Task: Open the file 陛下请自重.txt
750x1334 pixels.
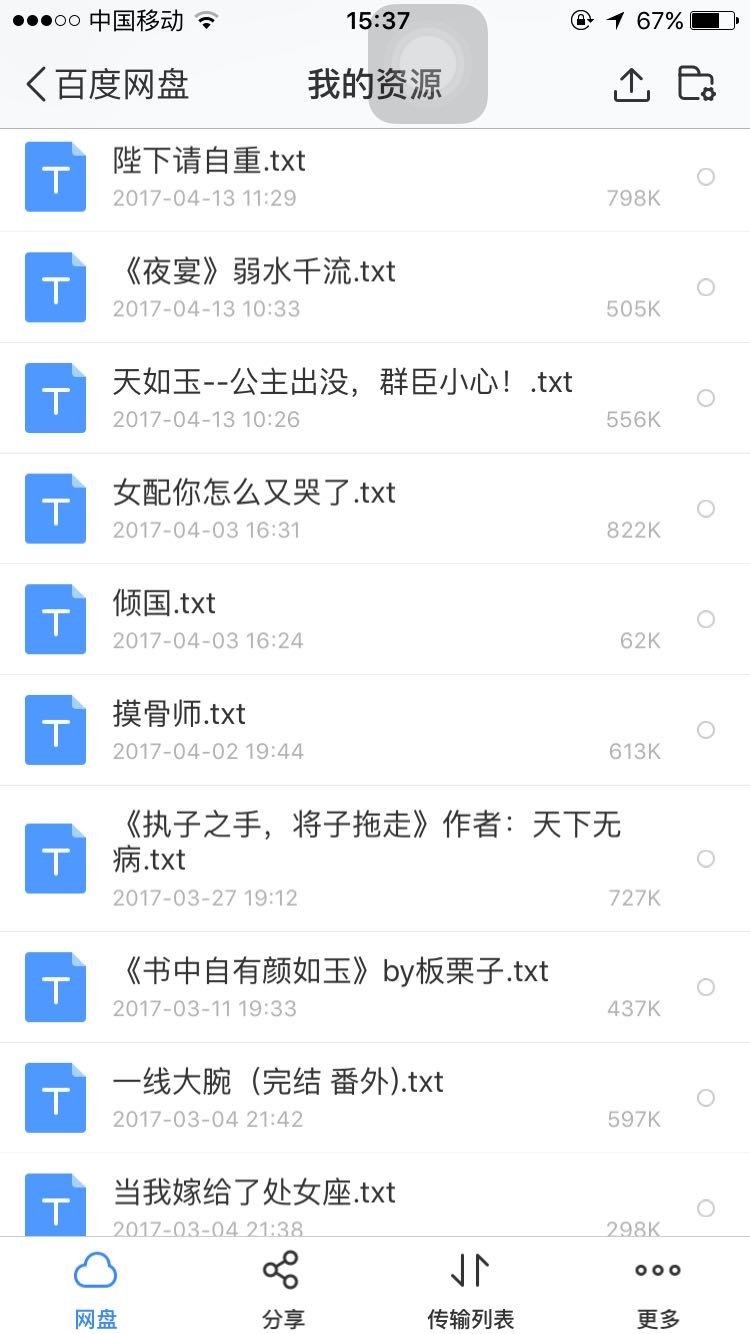Action: pos(375,177)
